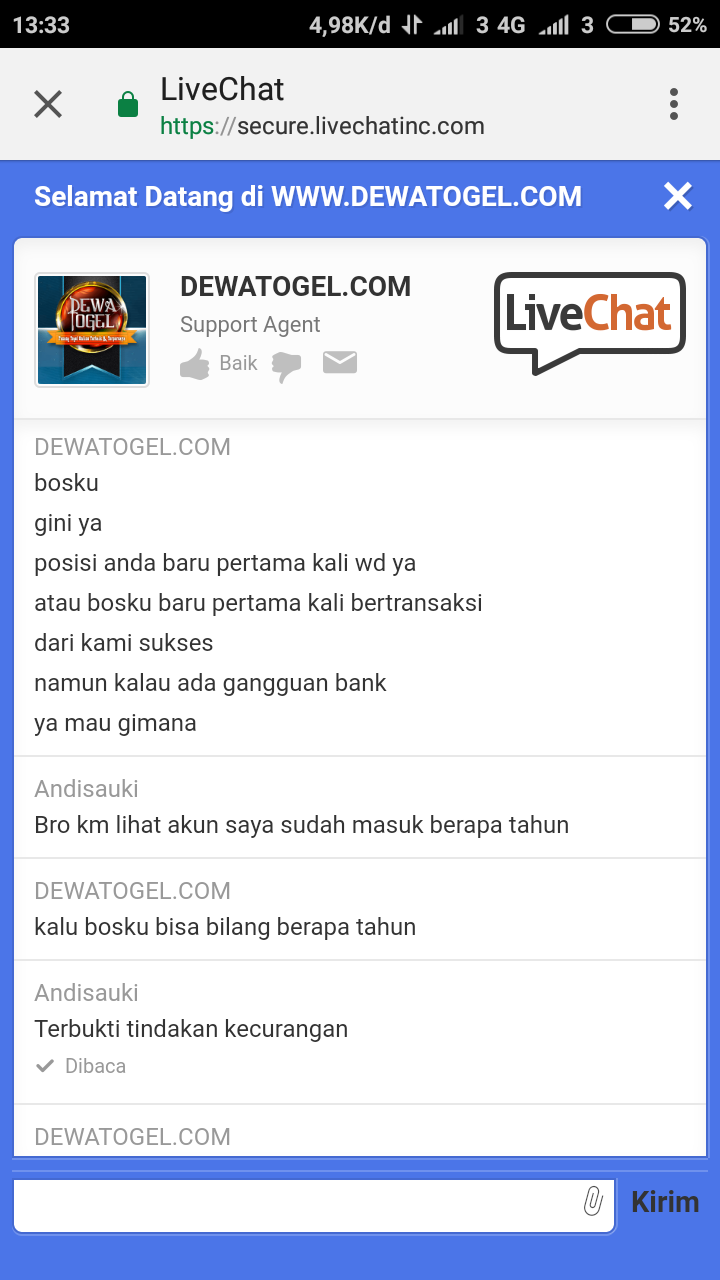720x1280 pixels.
Task: Focus the chat message input field
Action: (295, 1204)
